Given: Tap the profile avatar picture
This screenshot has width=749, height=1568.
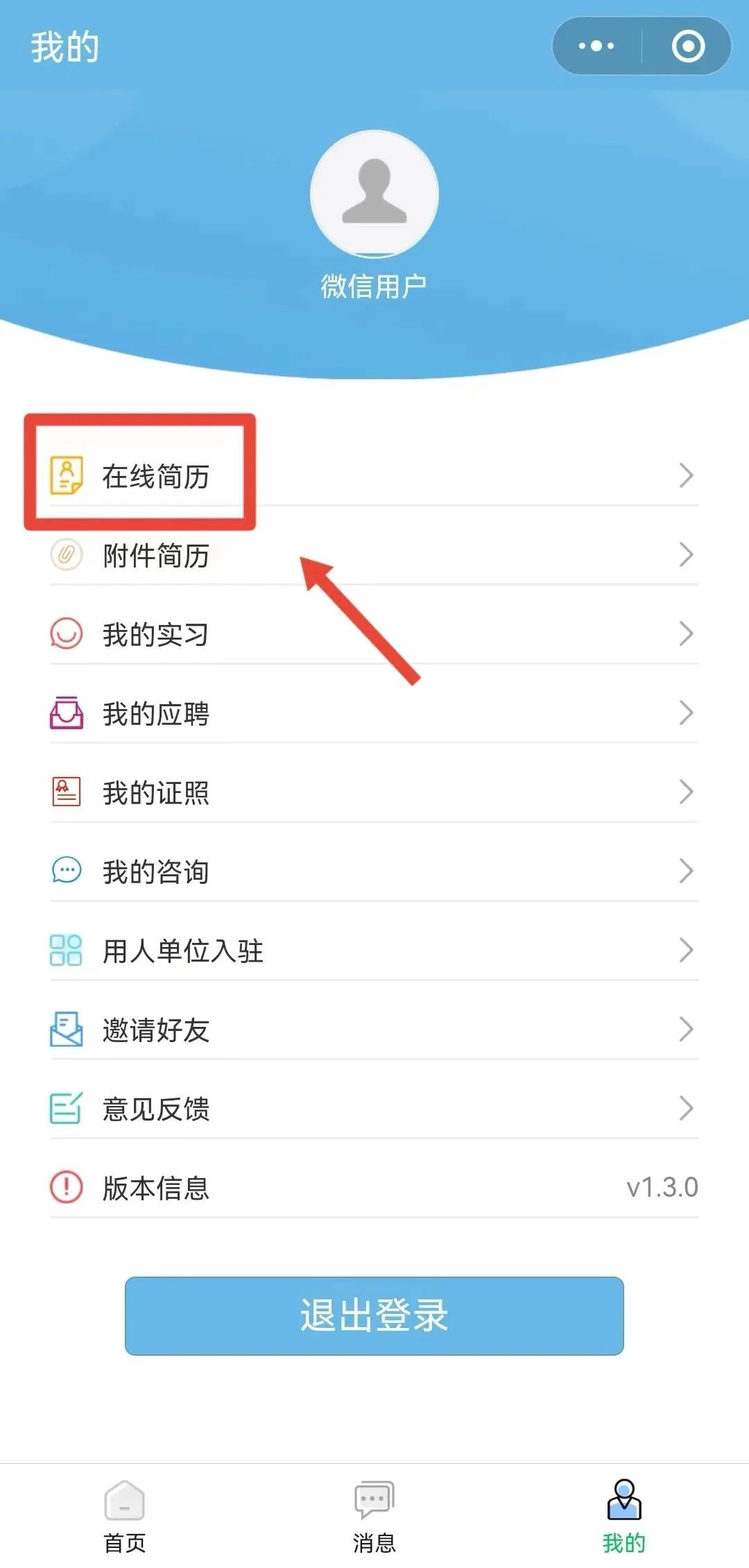Looking at the screenshot, I should [x=374, y=194].
